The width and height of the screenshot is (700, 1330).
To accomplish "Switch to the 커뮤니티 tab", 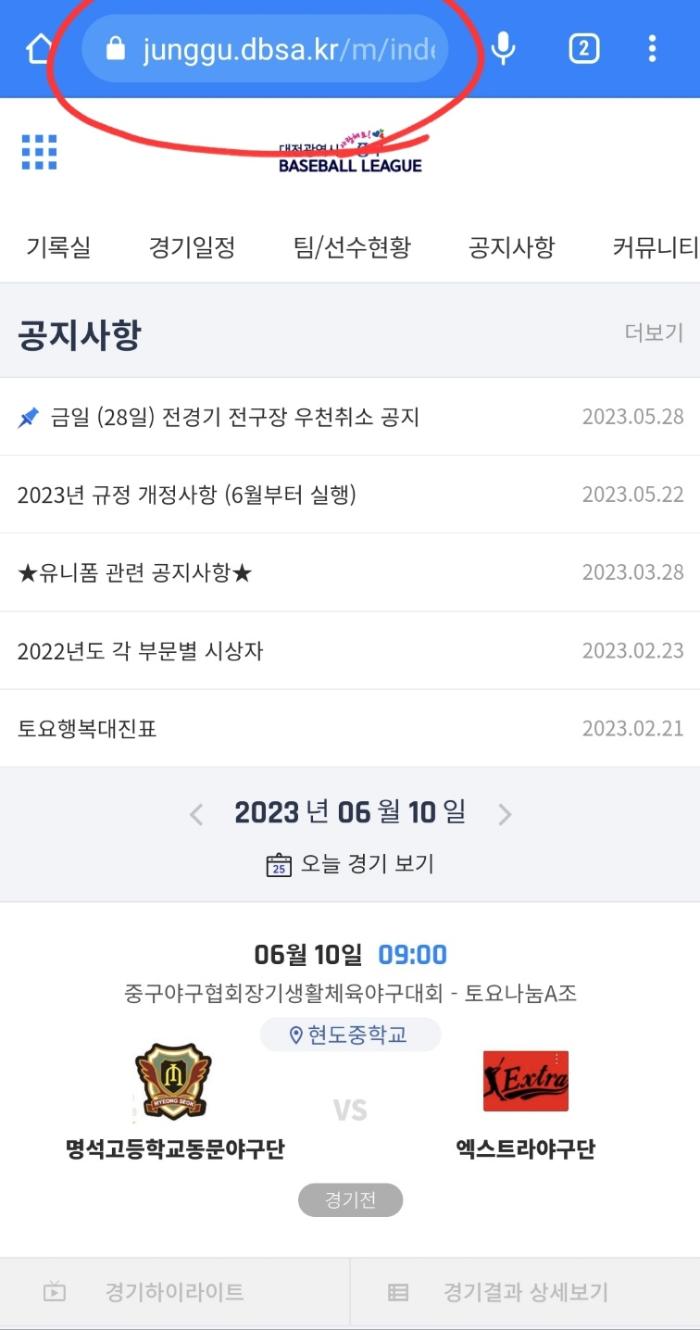I will click(654, 247).
